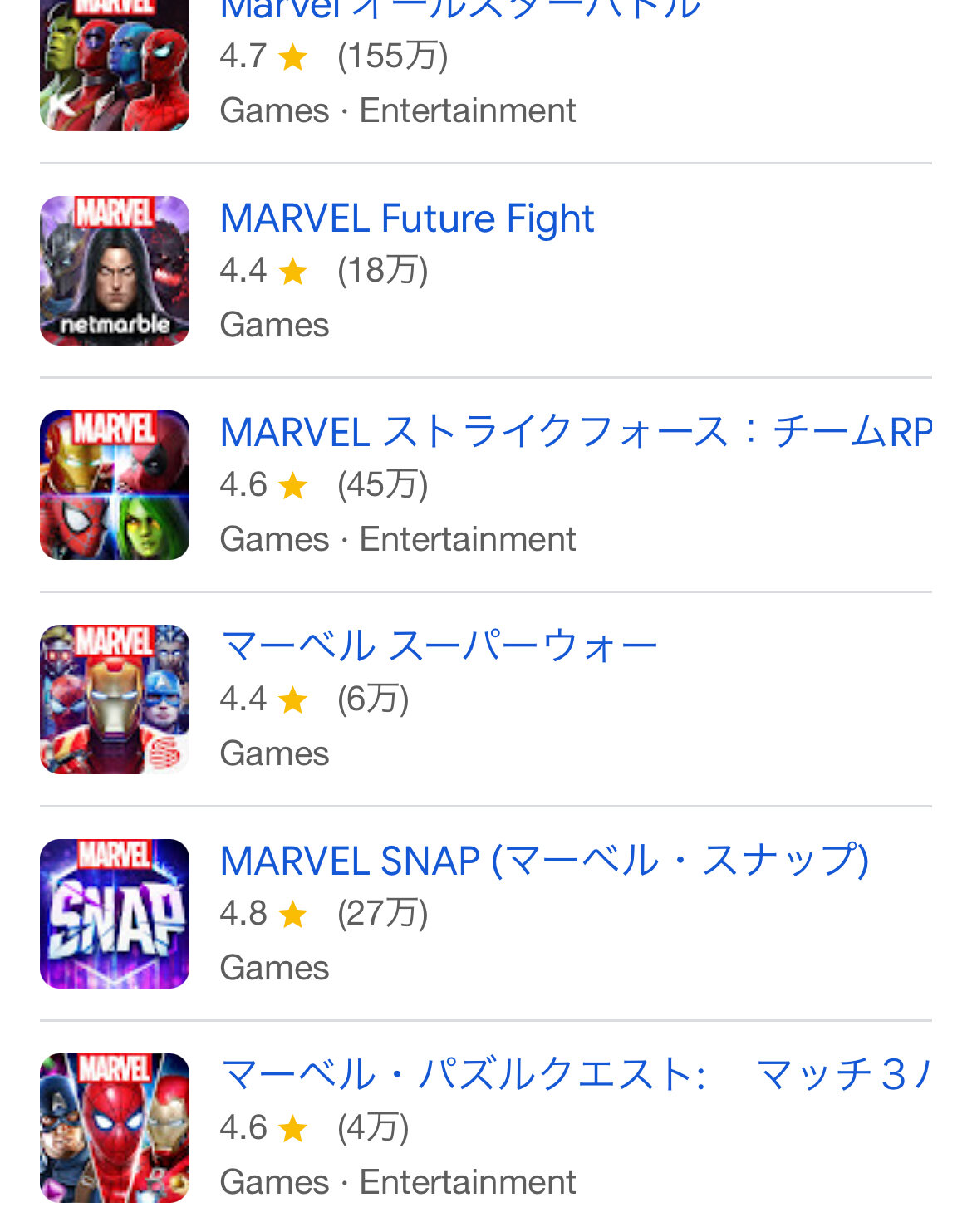Screen dimensions: 972x1232
Task: Select the マーベル スーパーウォー result
Action: (x=439, y=647)
